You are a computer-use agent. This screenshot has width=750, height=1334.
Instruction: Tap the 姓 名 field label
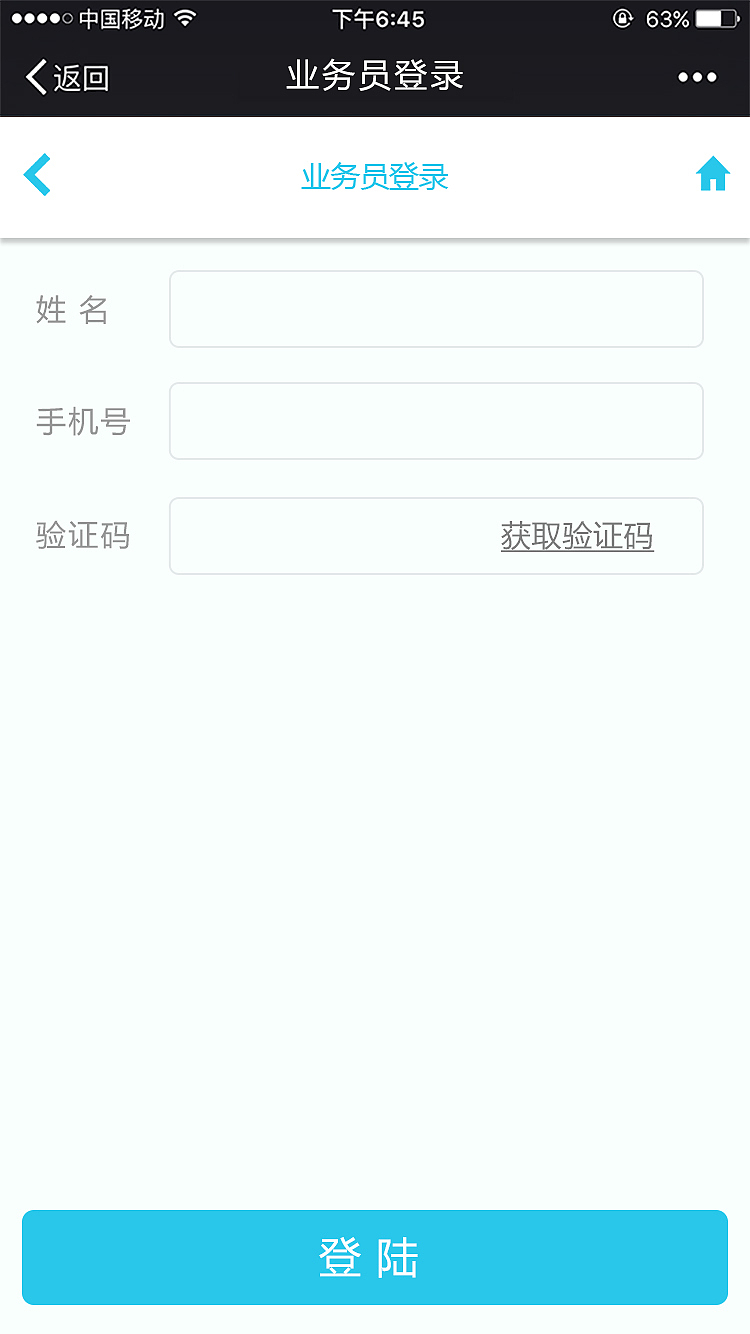[71, 310]
